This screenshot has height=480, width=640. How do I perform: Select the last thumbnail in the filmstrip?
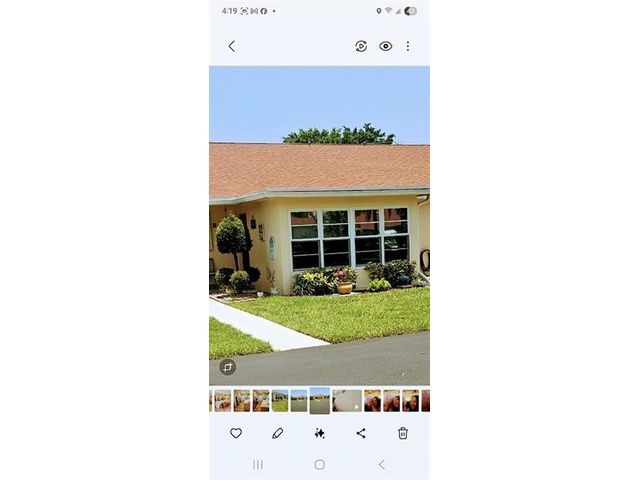coord(425,401)
